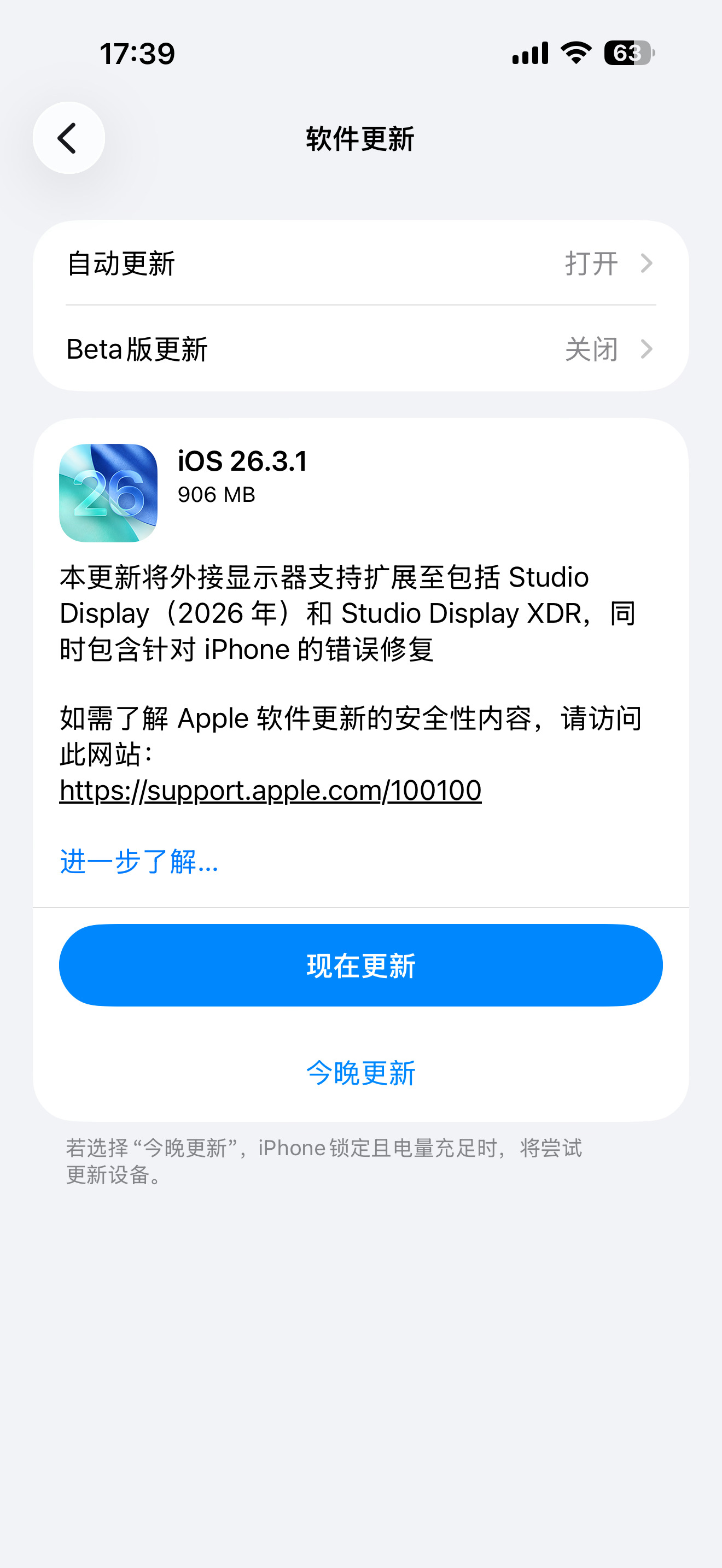Tap 进一步了解… for more update details
This screenshot has width=722, height=1568.
point(138,862)
